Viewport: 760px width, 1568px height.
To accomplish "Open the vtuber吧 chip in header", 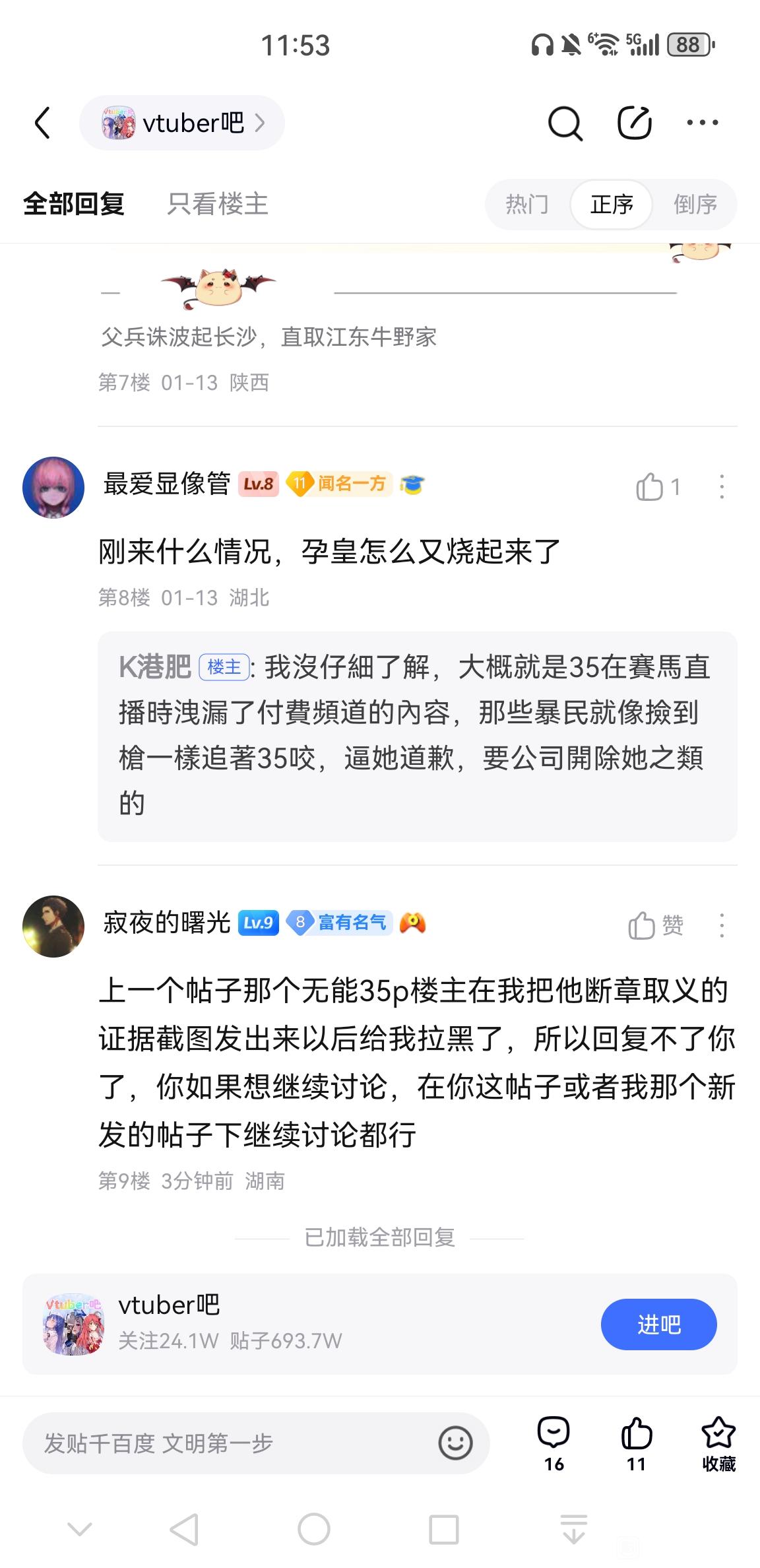I will pyautogui.click(x=181, y=123).
